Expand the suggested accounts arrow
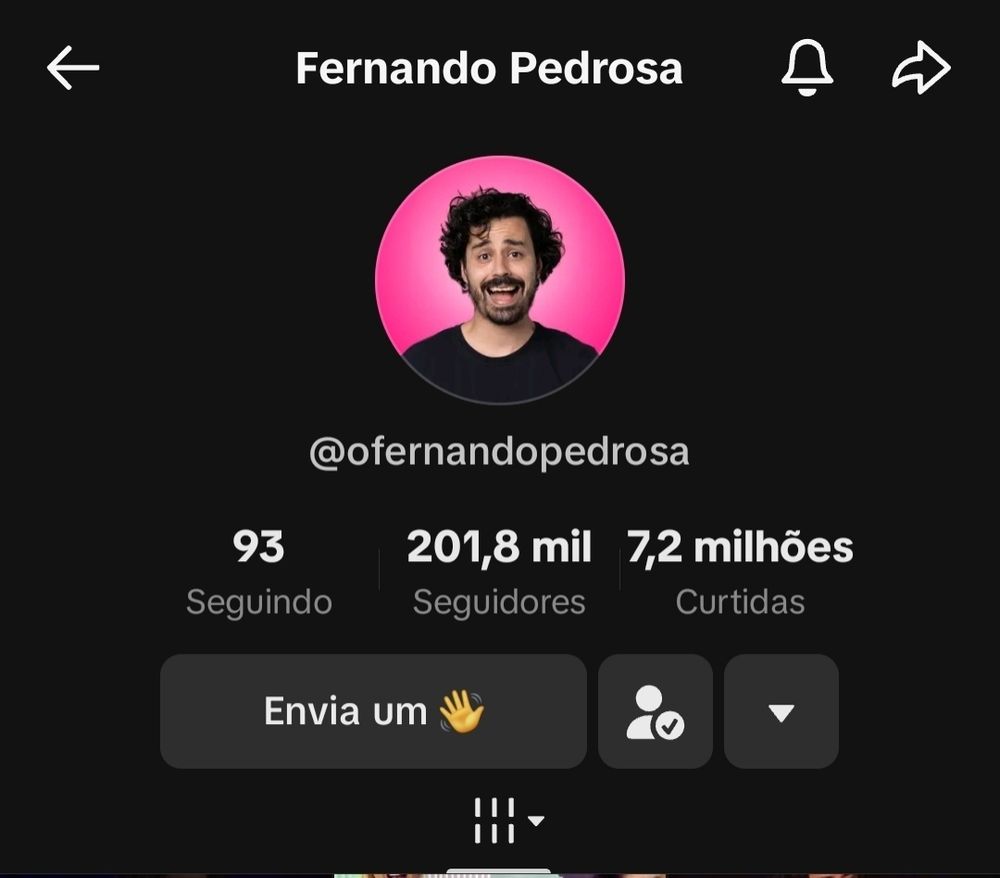Screen dimensions: 1000x878 [781, 711]
